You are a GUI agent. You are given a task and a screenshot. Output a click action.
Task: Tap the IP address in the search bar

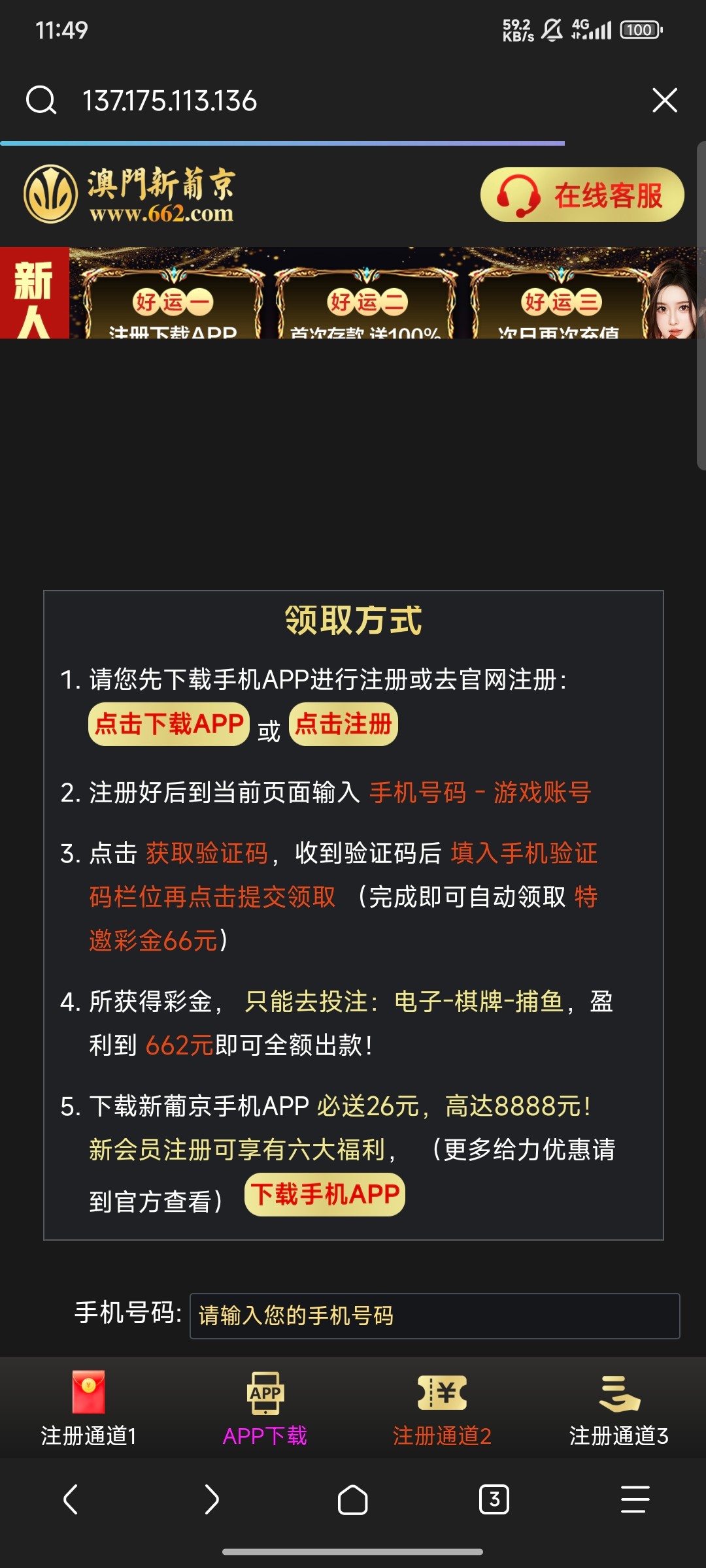pos(169,101)
